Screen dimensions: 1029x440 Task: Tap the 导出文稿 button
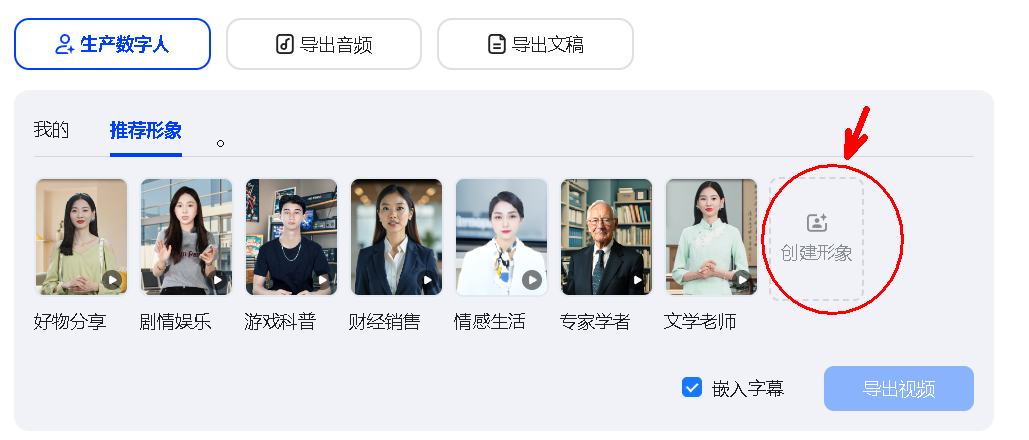click(535, 44)
